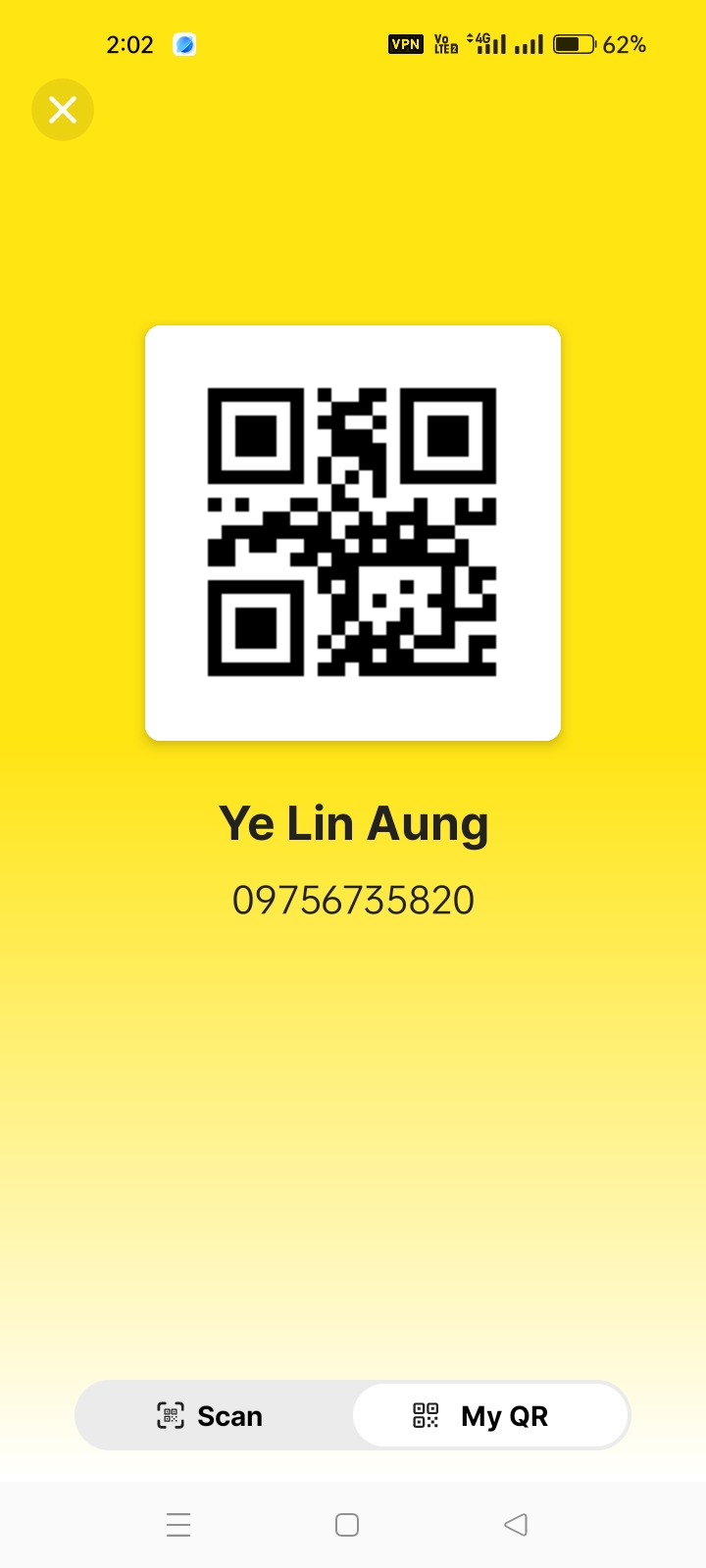Image resolution: width=706 pixels, height=1568 pixels.
Task: Go to the home screen
Action: point(347,1525)
